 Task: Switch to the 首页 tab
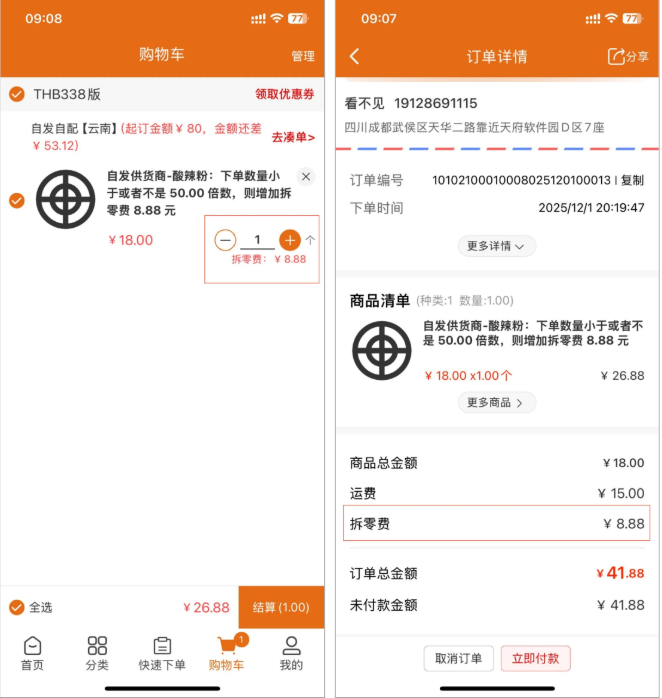pos(33,653)
